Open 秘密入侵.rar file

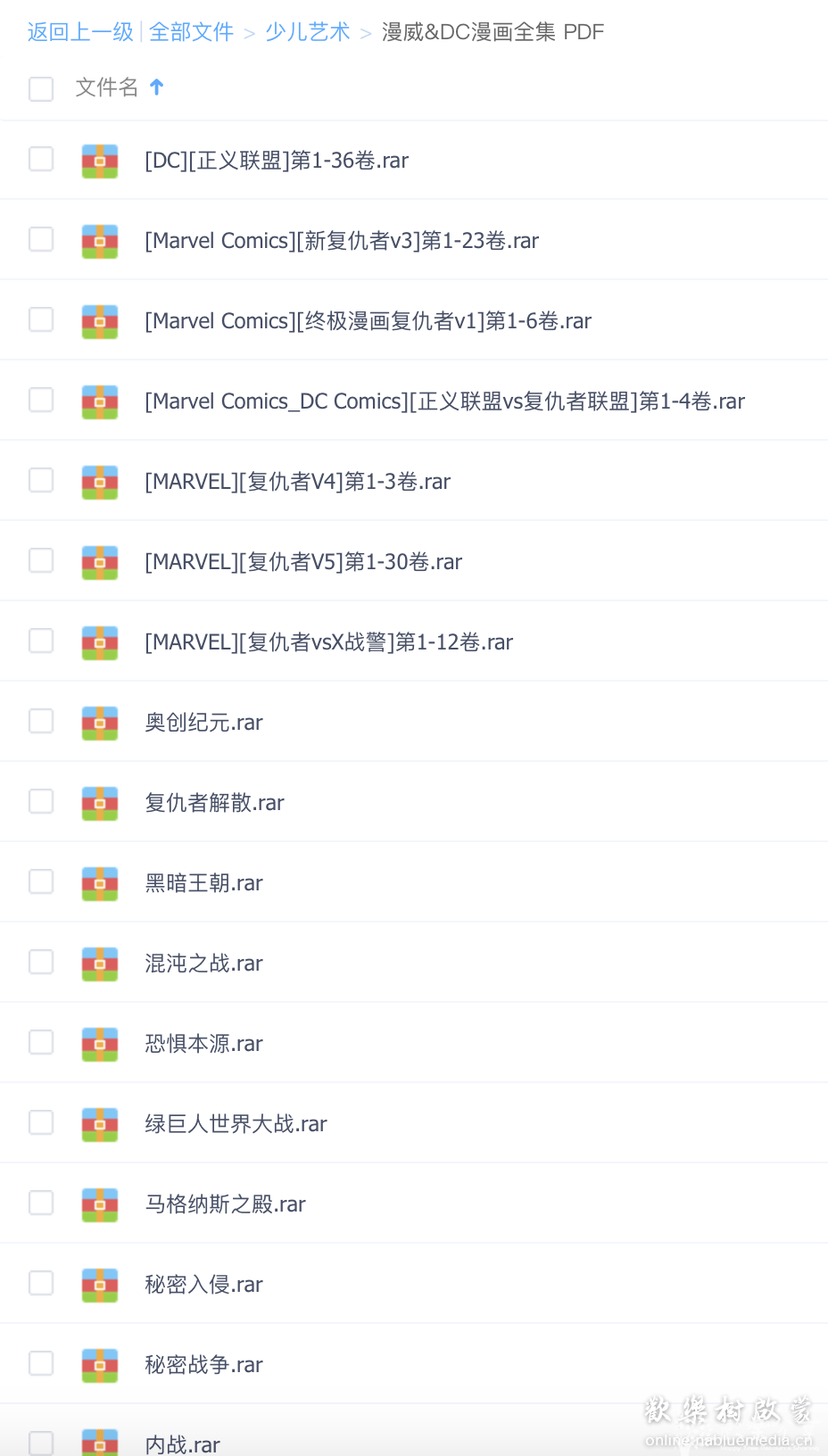pos(203,1285)
